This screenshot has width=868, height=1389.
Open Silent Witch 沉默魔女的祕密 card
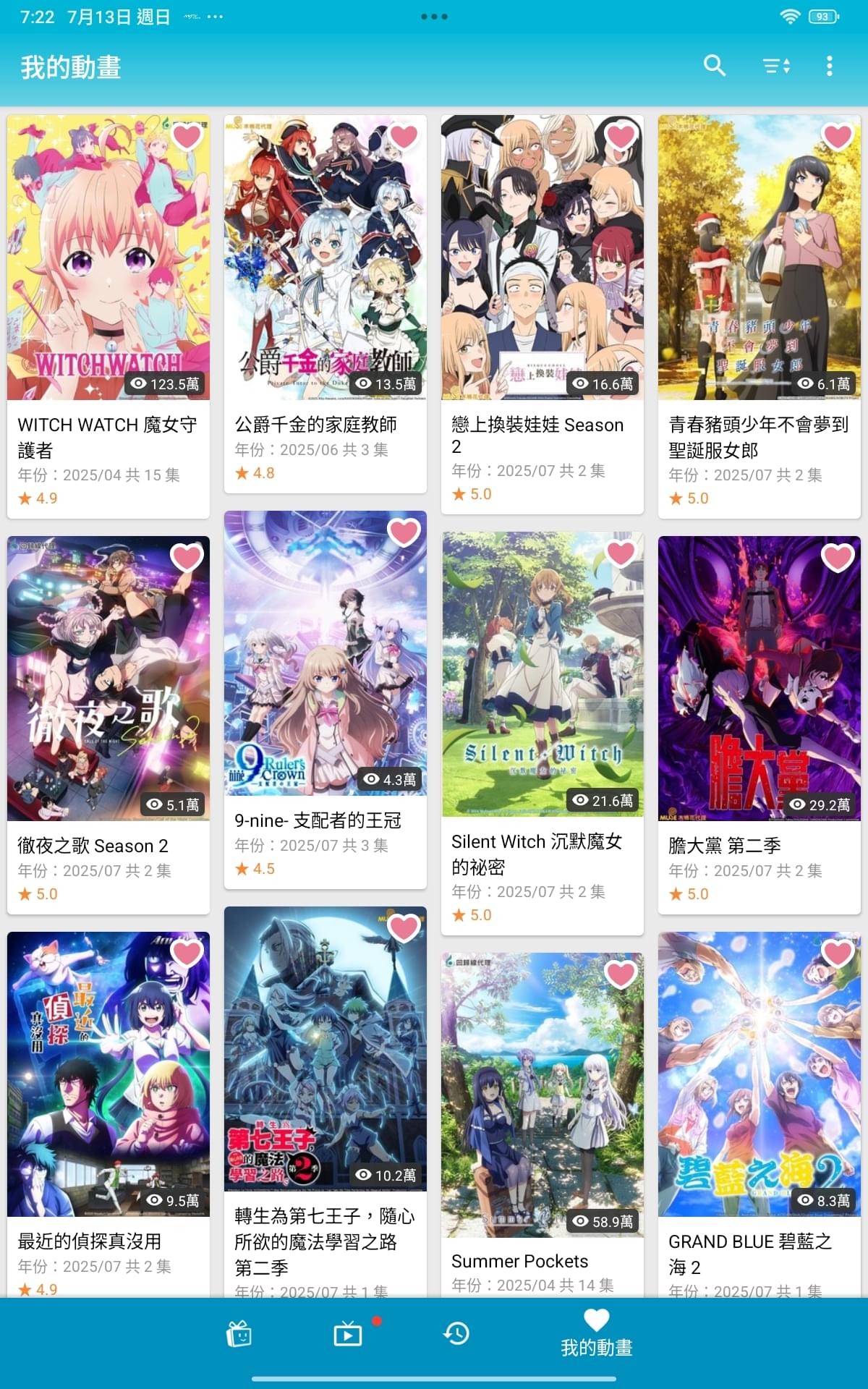click(x=542, y=734)
